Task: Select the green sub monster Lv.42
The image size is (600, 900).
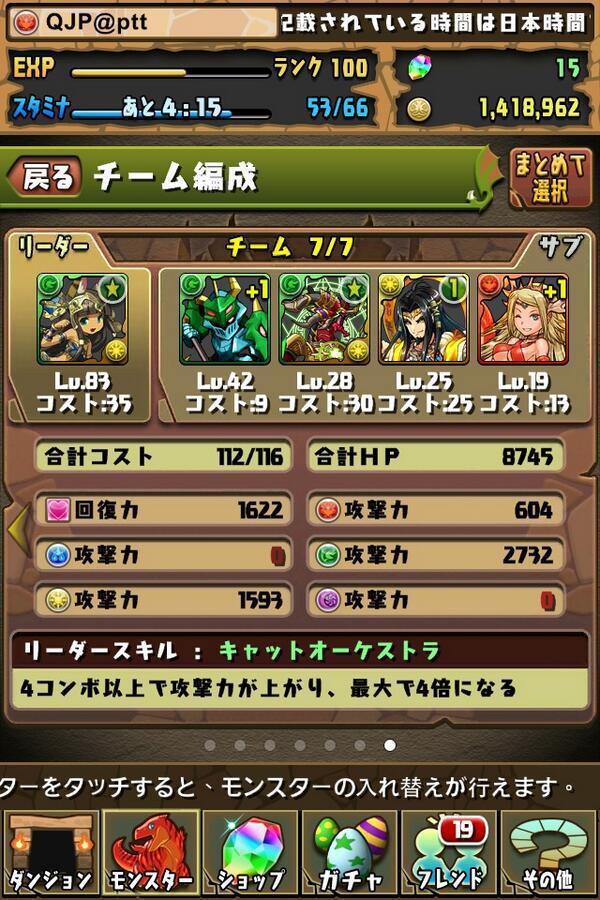Action: 219,319
